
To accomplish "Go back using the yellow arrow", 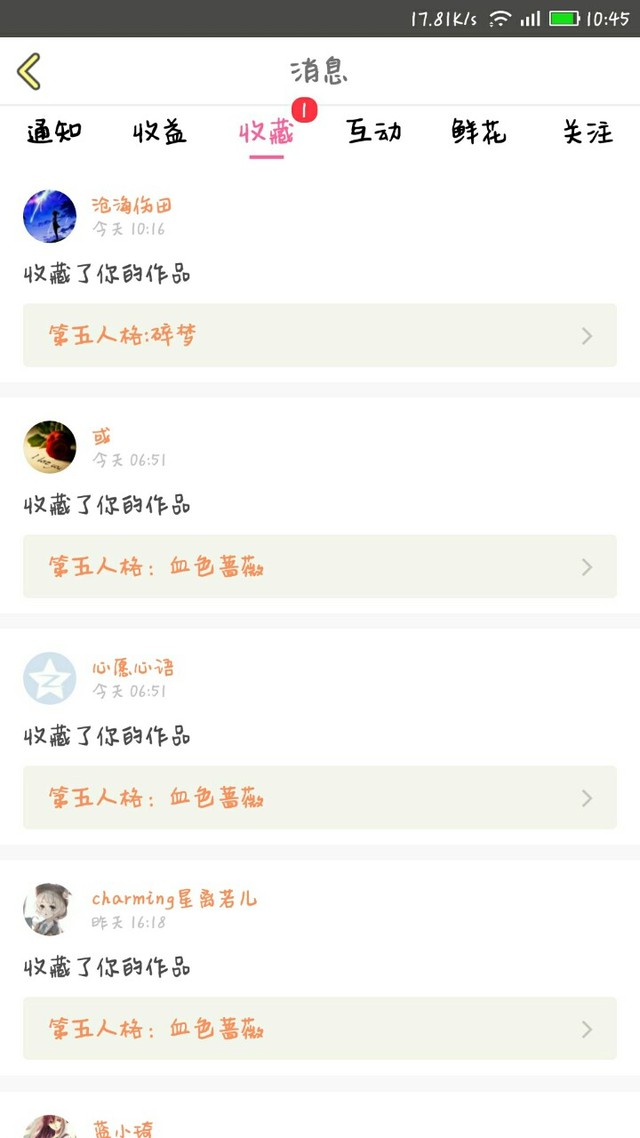I will click(29, 71).
